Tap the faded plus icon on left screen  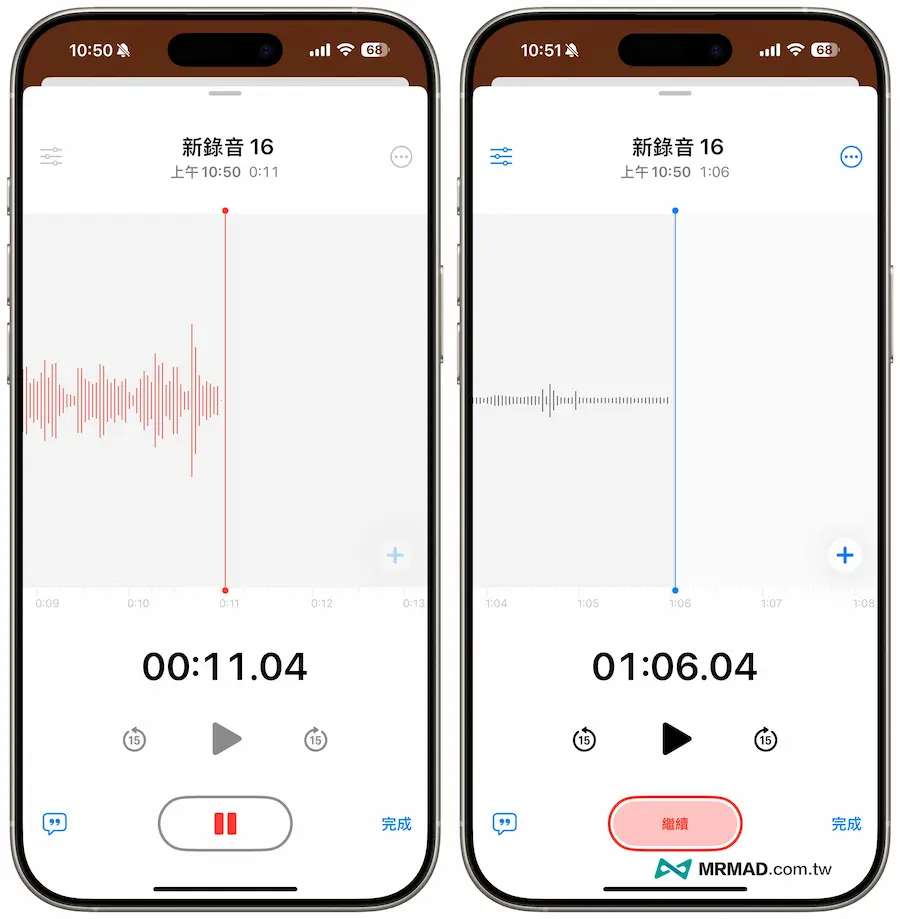coord(395,555)
